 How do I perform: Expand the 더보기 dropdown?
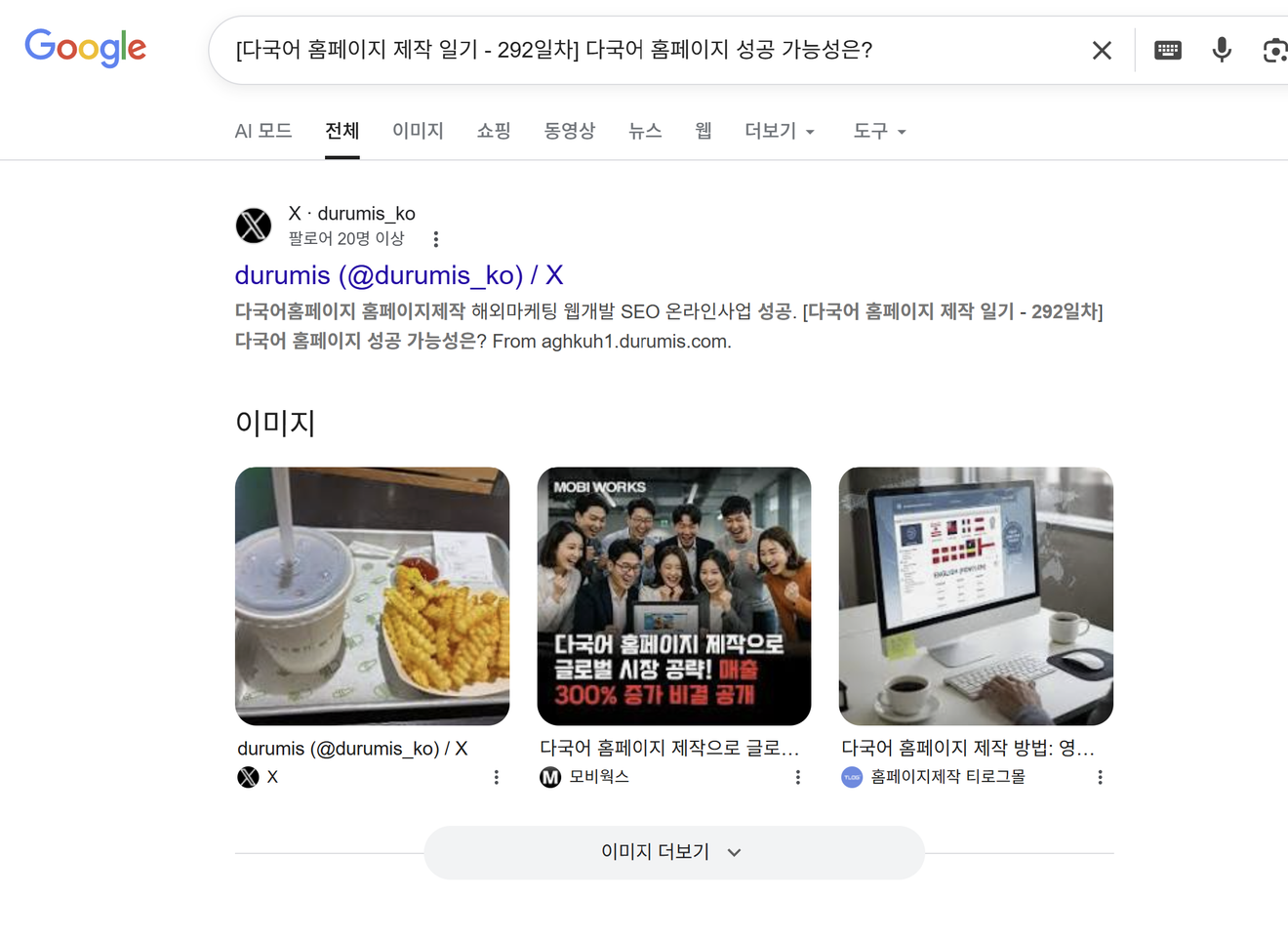pyautogui.click(x=780, y=131)
